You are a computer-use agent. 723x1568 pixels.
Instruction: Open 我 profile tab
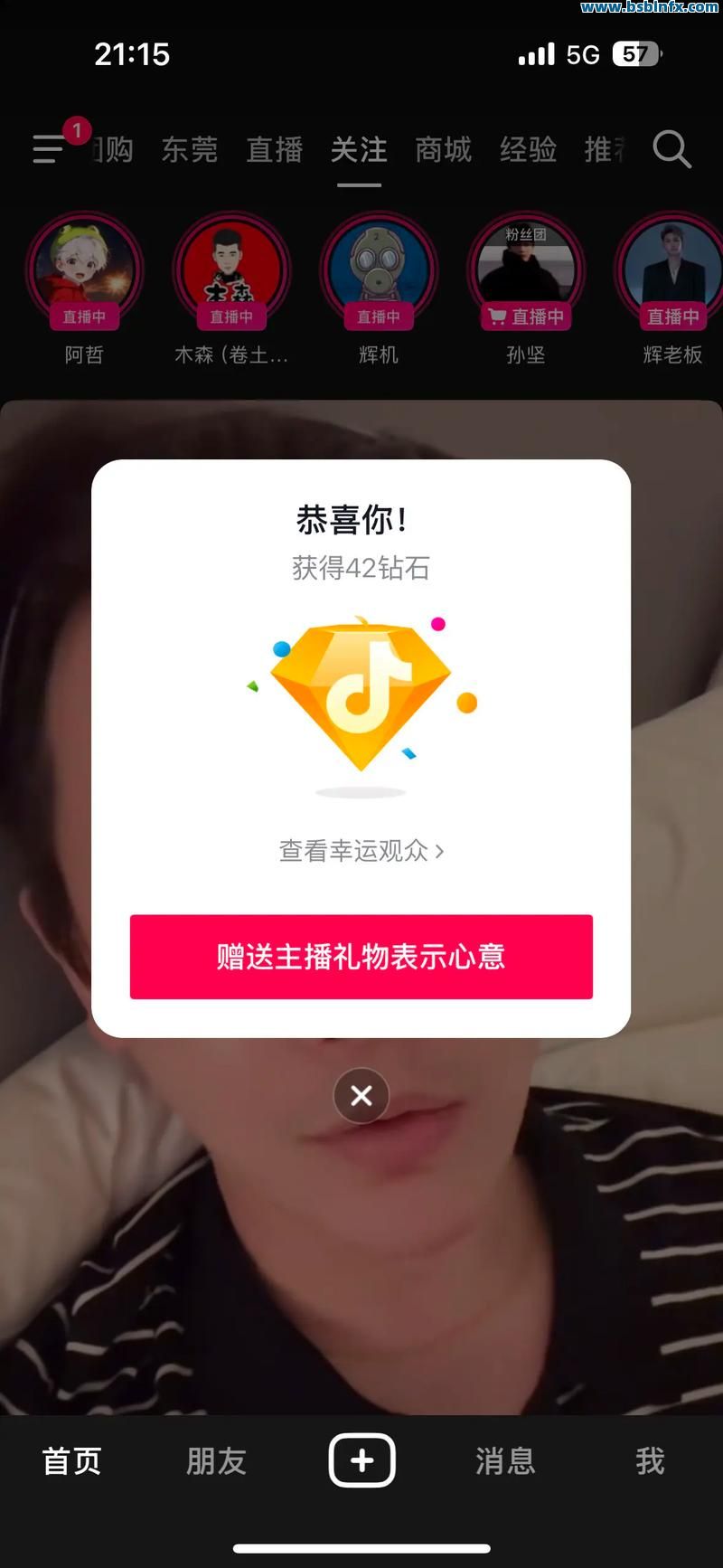coord(650,1460)
